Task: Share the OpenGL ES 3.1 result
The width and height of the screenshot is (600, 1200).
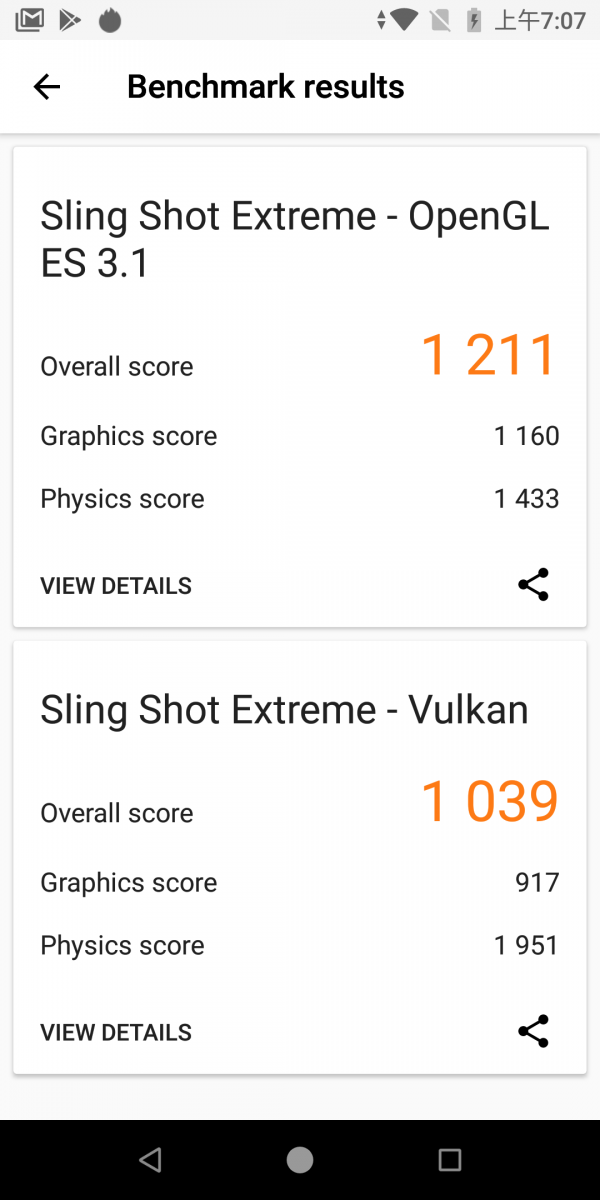Action: click(534, 585)
